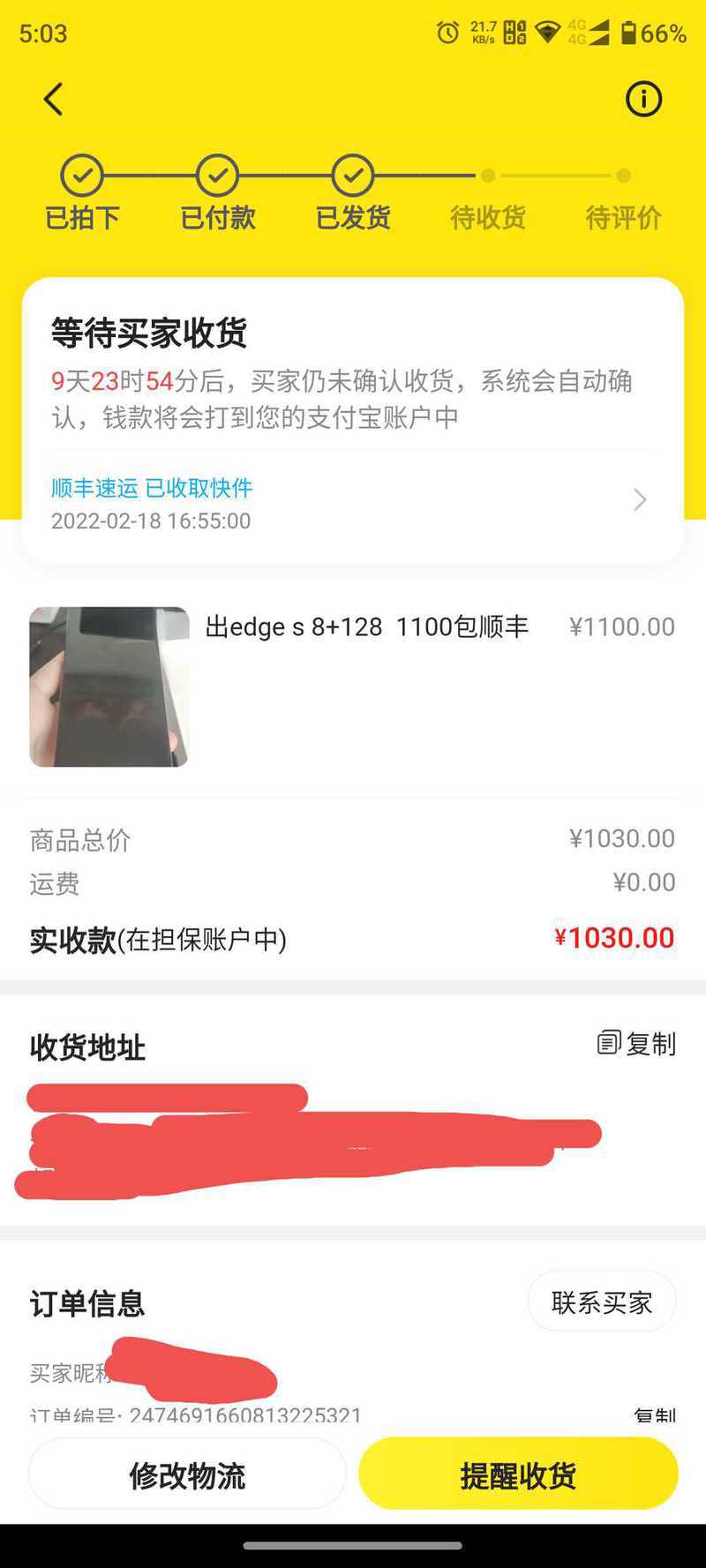Open 顺丰速运 logistics tracking details
This screenshot has height=1568, width=706.
point(351,501)
